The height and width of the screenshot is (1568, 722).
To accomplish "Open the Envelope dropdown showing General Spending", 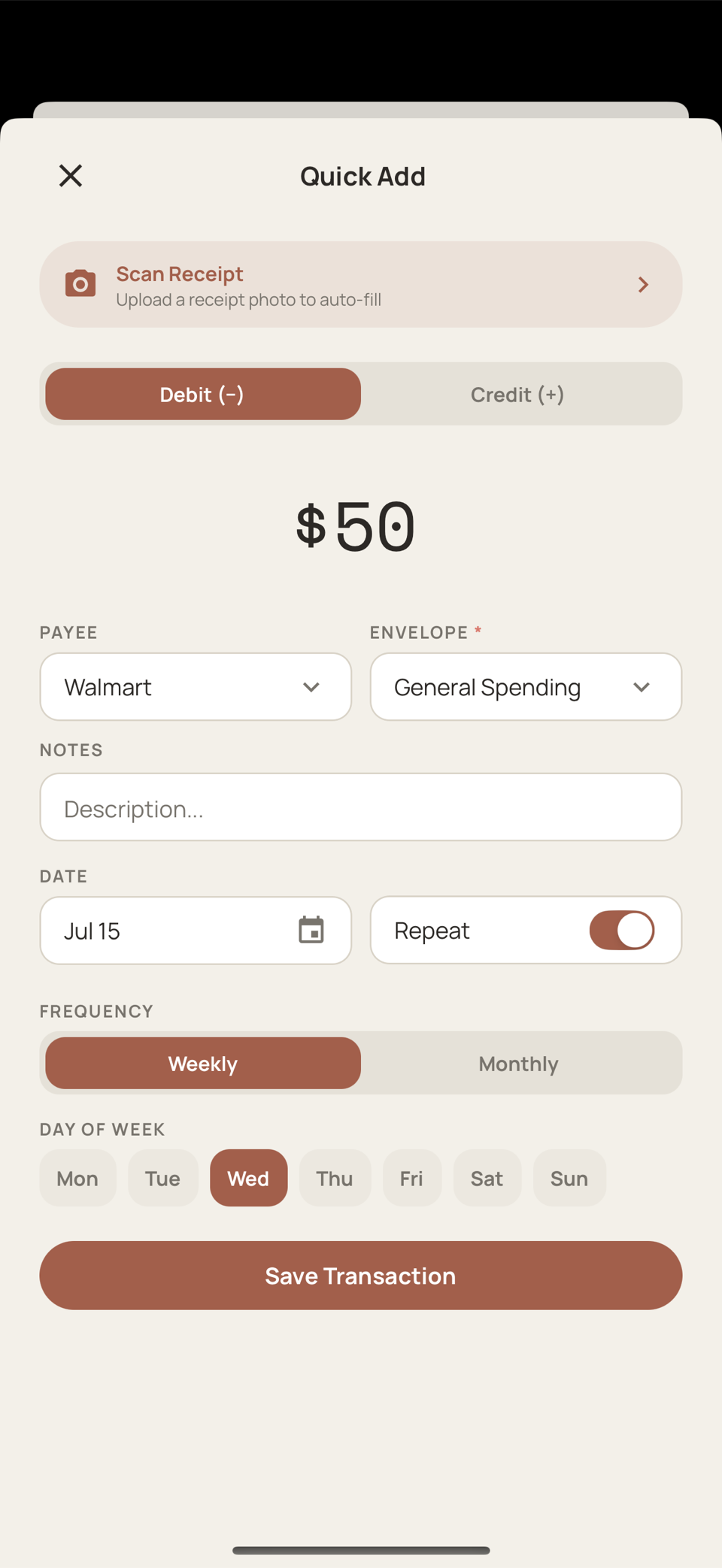I will pyautogui.click(x=526, y=687).
